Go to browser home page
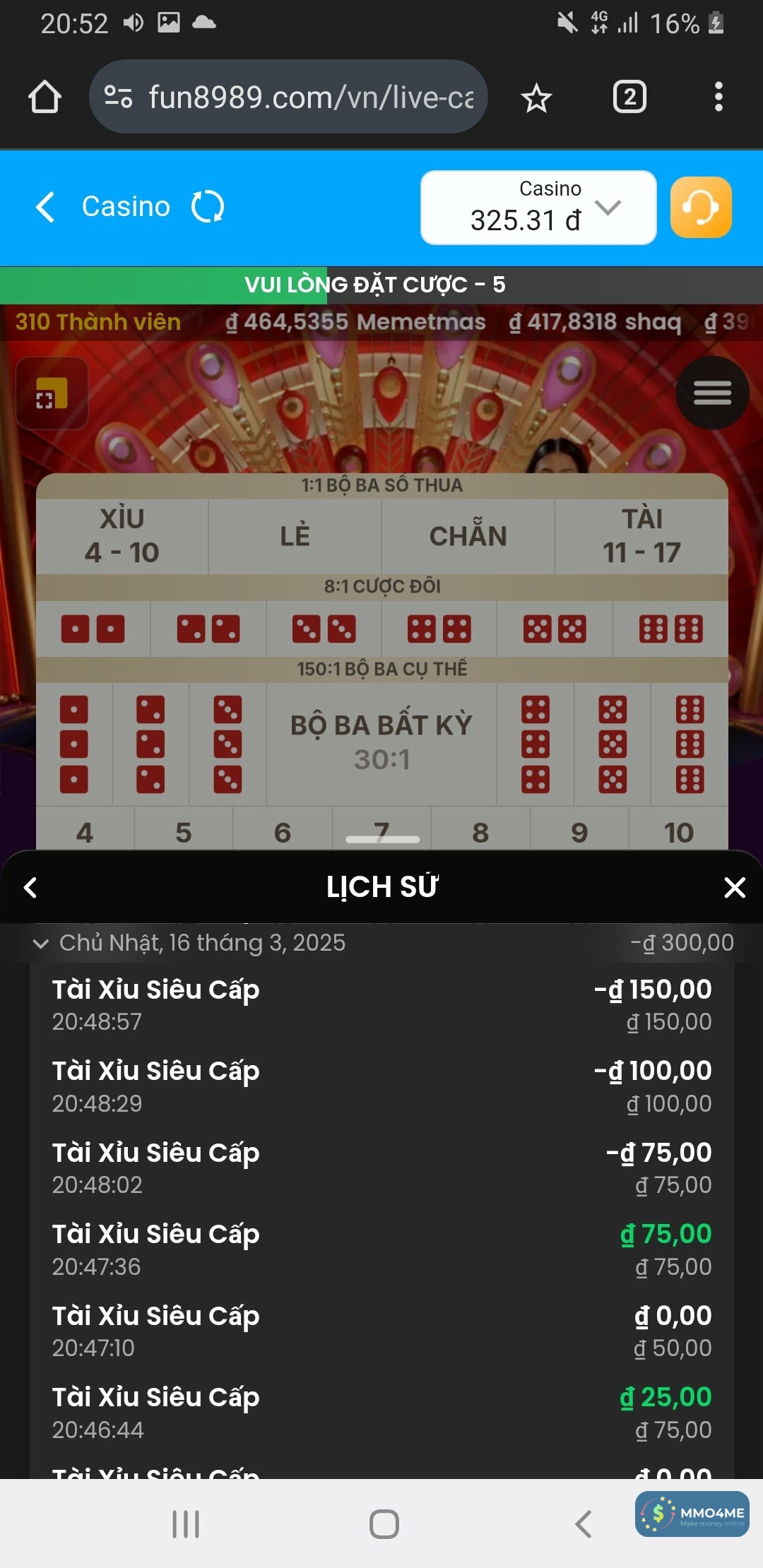This screenshot has width=763, height=1568. click(x=45, y=97)
